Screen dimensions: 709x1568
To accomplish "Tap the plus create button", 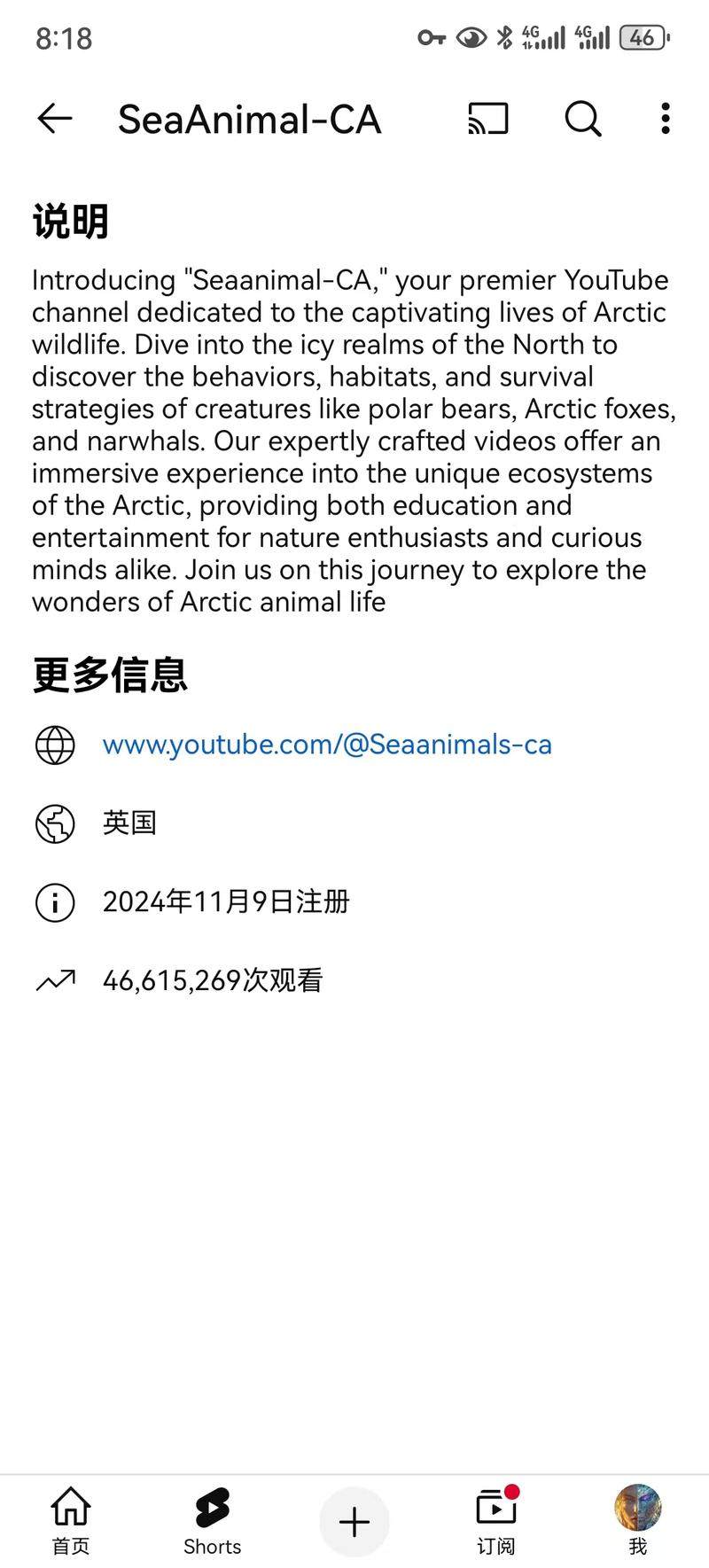I will [354, 1522].
